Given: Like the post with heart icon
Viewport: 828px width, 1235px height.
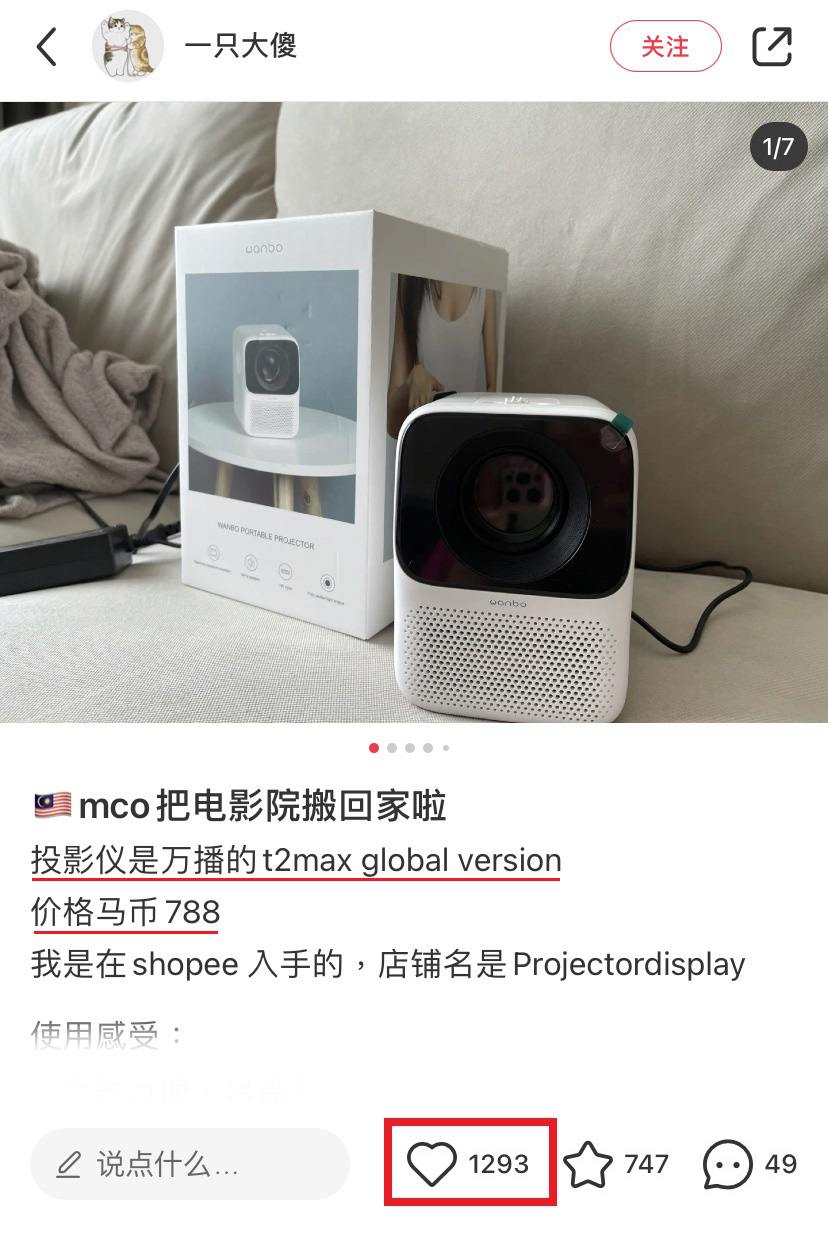Looking at the screenshot, I should (432, 1164).
